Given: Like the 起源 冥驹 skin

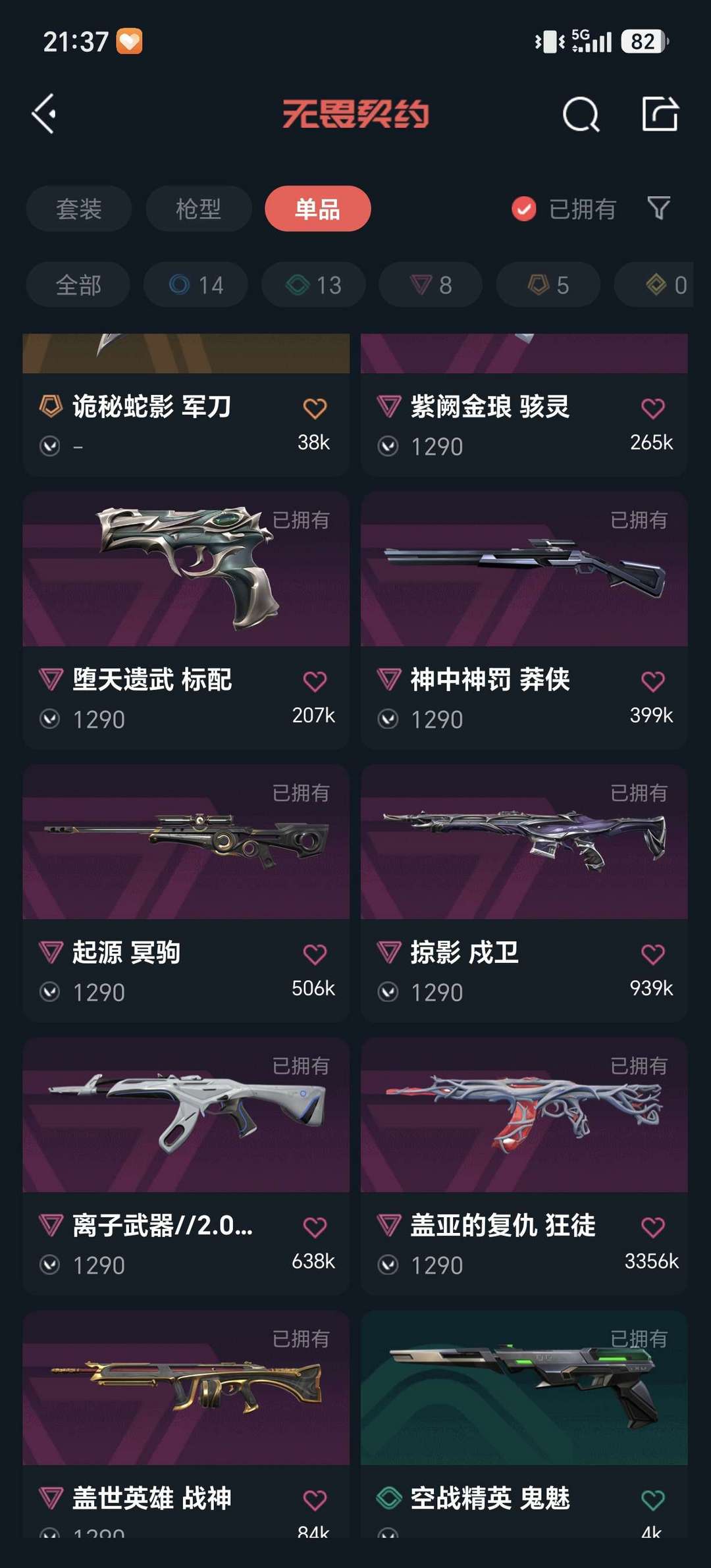Looking at the screenshot, I should [x=315, y=954].
